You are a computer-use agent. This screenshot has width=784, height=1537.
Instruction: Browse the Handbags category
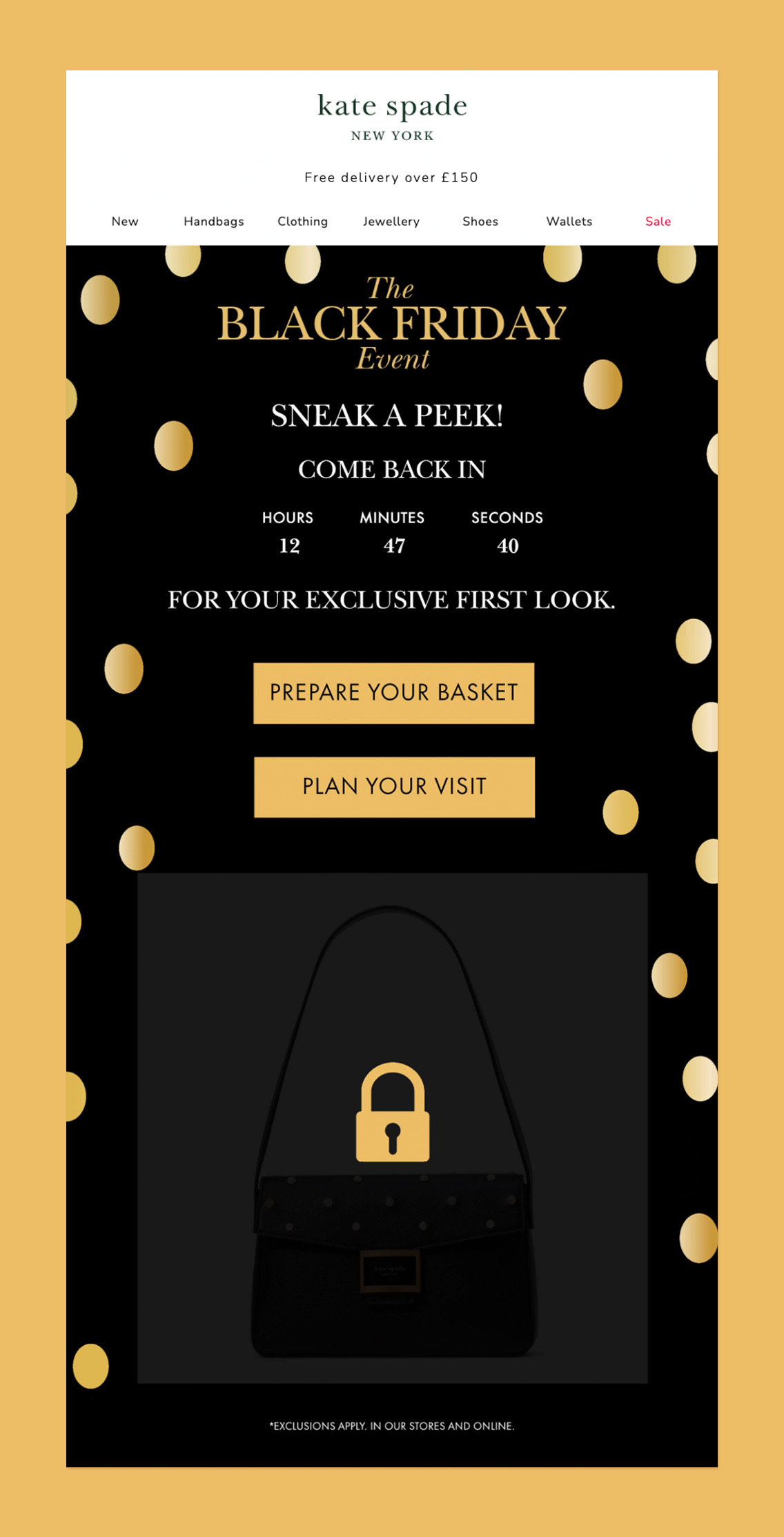pyautogui.click(x=213, y=222)
